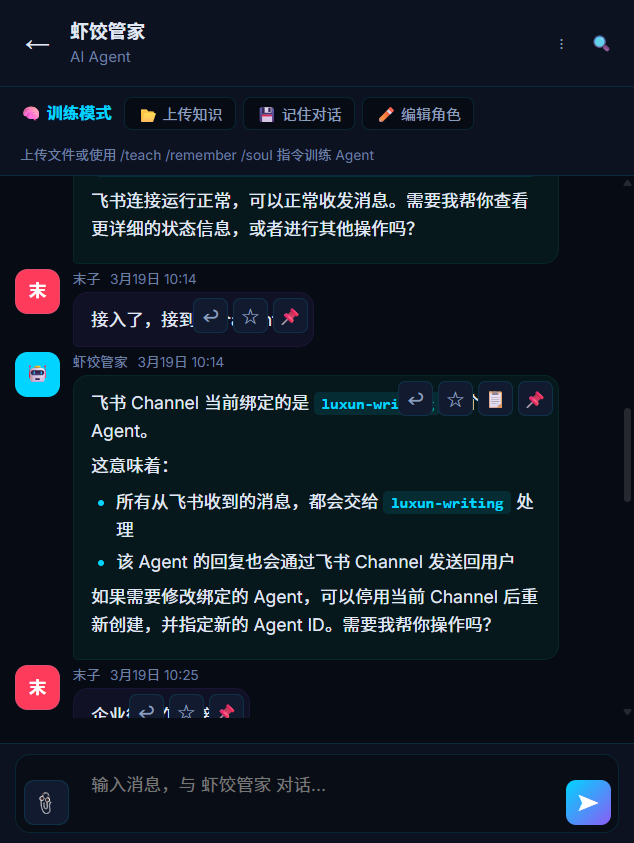Copy the 飞书 Channel agent message
This screenshot has height=843, width=634.
coord(495,399)
